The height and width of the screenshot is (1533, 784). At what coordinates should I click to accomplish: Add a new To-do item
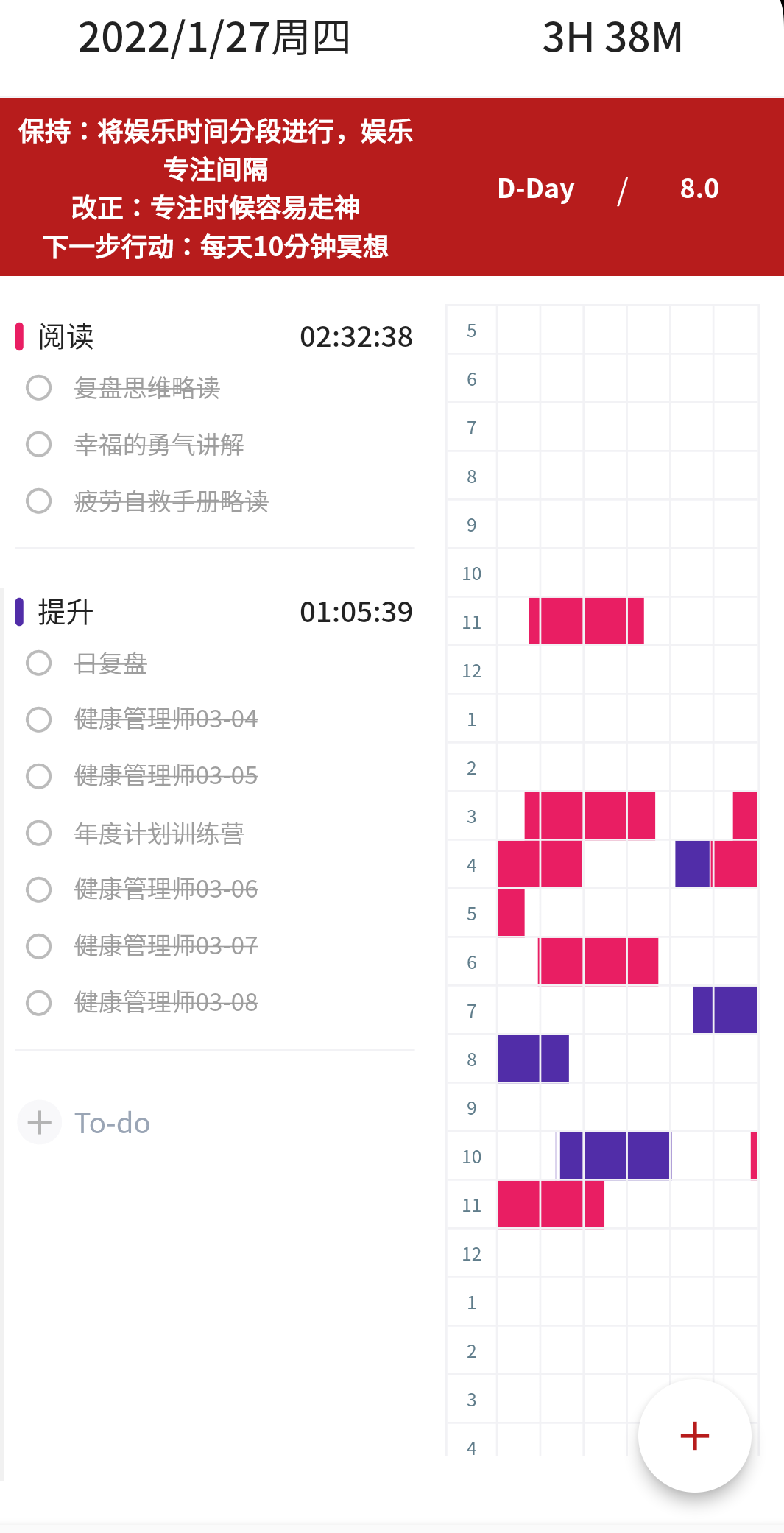pyautogui.click(x=84, y=1123)
